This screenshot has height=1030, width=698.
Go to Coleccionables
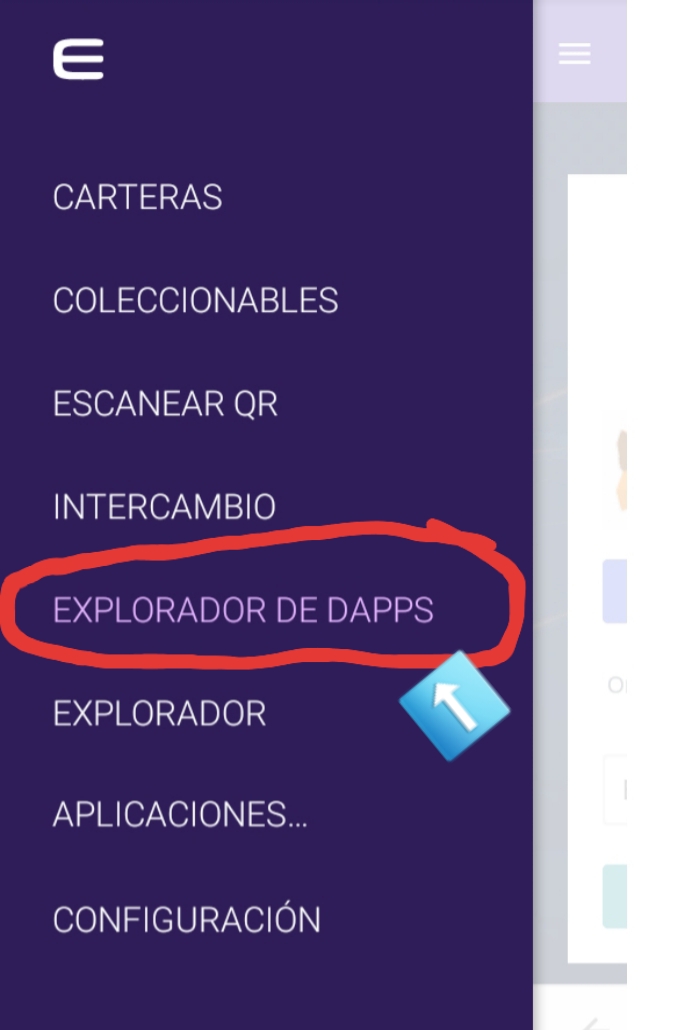(x=195, y=300)
